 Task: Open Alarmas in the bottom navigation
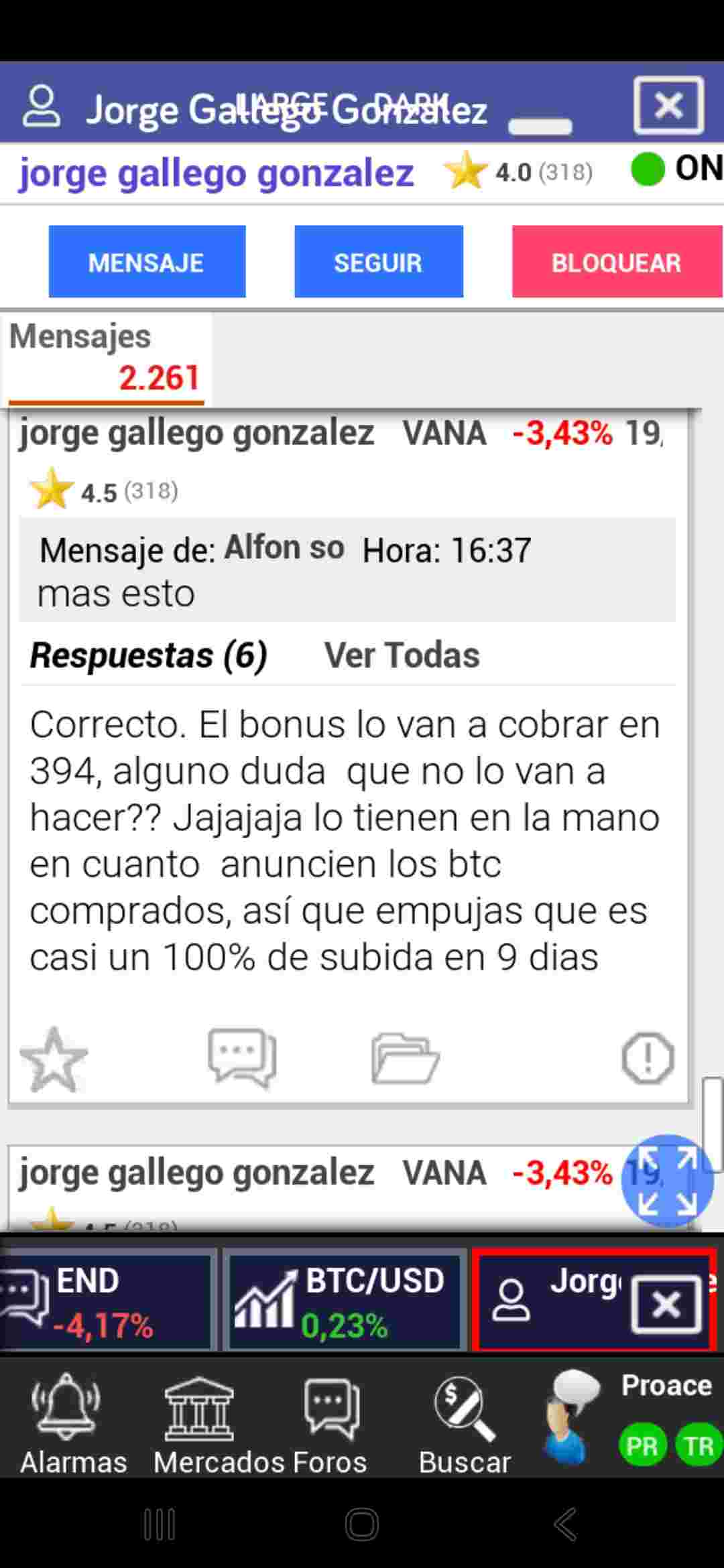[73, 1423]
